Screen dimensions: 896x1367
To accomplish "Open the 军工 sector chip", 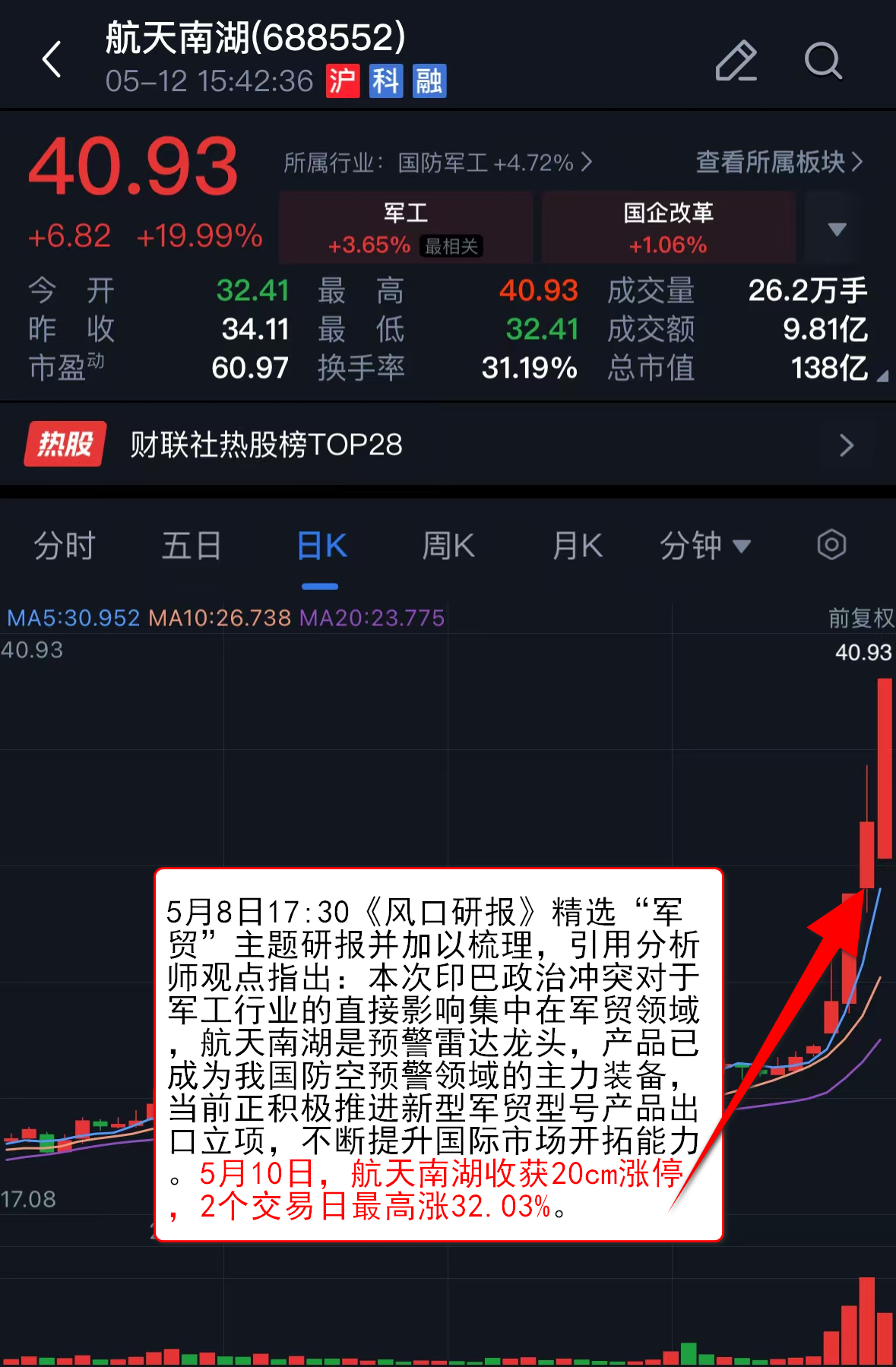I will point(406,228).
